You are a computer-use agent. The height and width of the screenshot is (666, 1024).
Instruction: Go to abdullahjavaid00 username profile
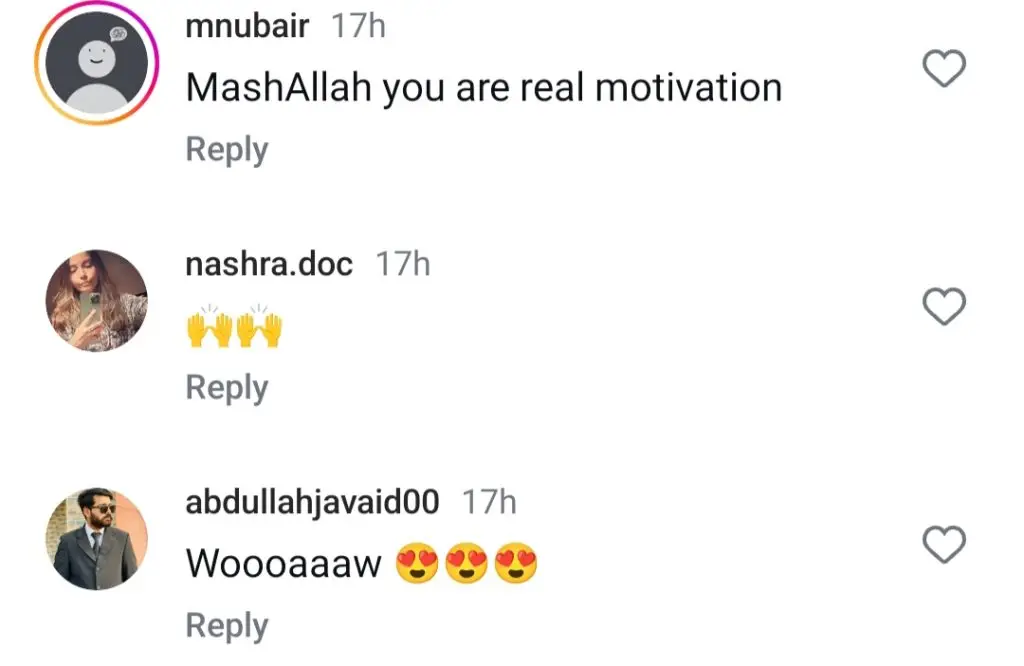312,503
